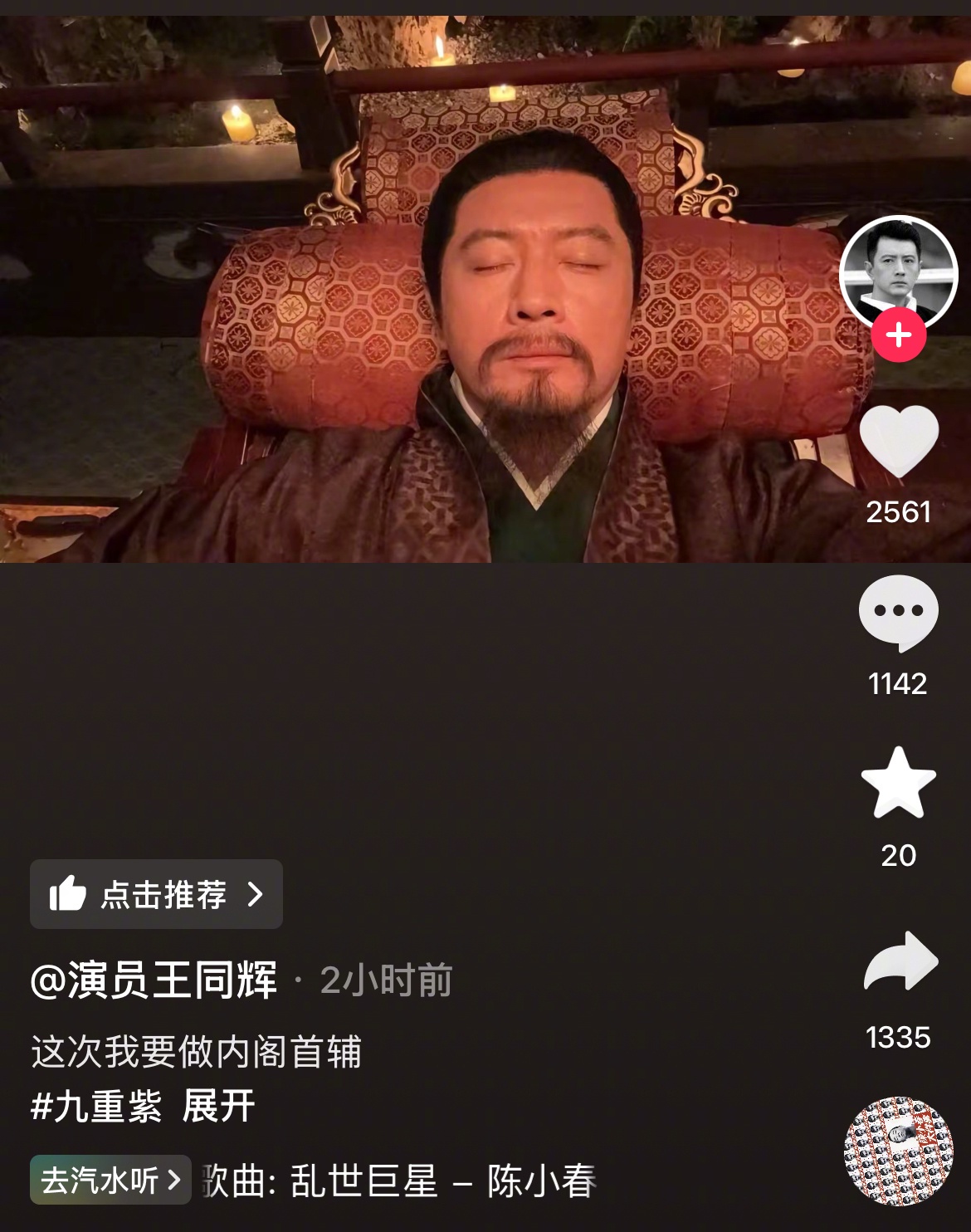Share this video with the arrow icon
Image resolution: width=971 pixels, height=1232 pixels.
[x=900, y=961]
